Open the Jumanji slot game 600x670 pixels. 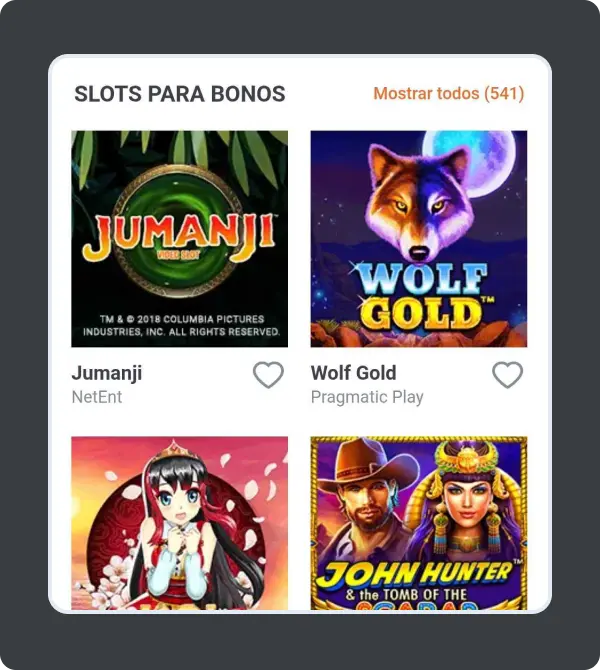(x=180, y=239)
